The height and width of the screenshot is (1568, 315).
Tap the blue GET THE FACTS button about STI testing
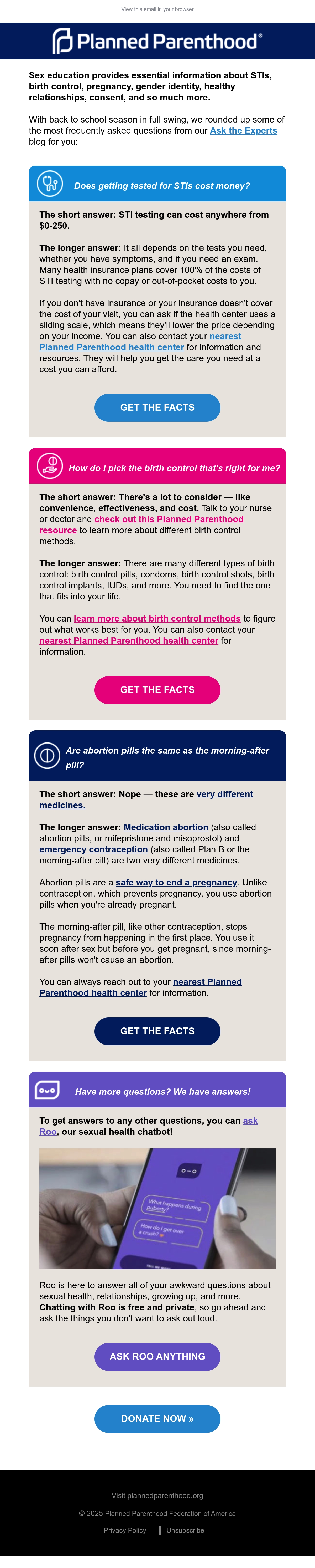pyautogui.click(x=157, y=408)
